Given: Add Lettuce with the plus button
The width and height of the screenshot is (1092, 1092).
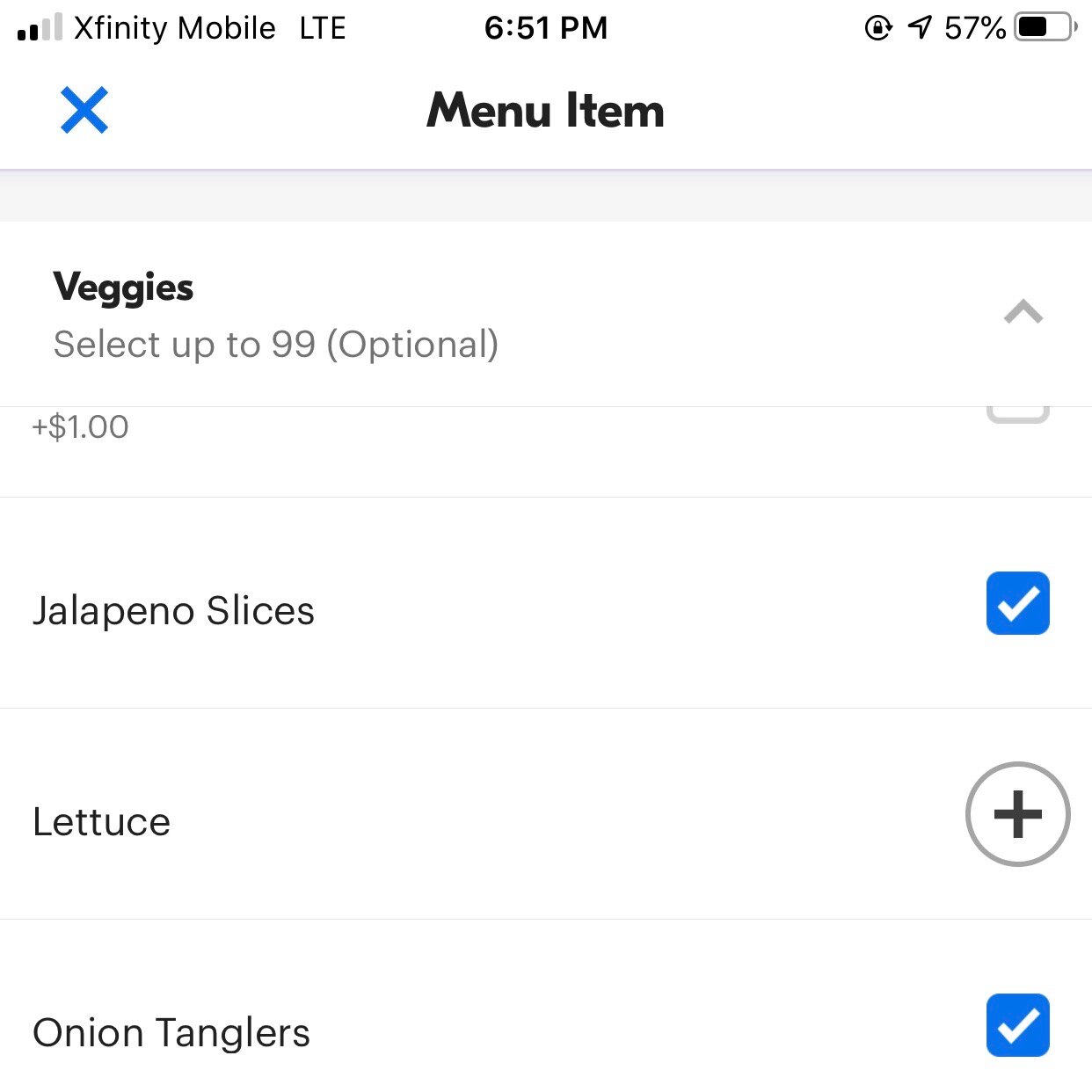Looking at the screenshot, I should click(1017, 814).
